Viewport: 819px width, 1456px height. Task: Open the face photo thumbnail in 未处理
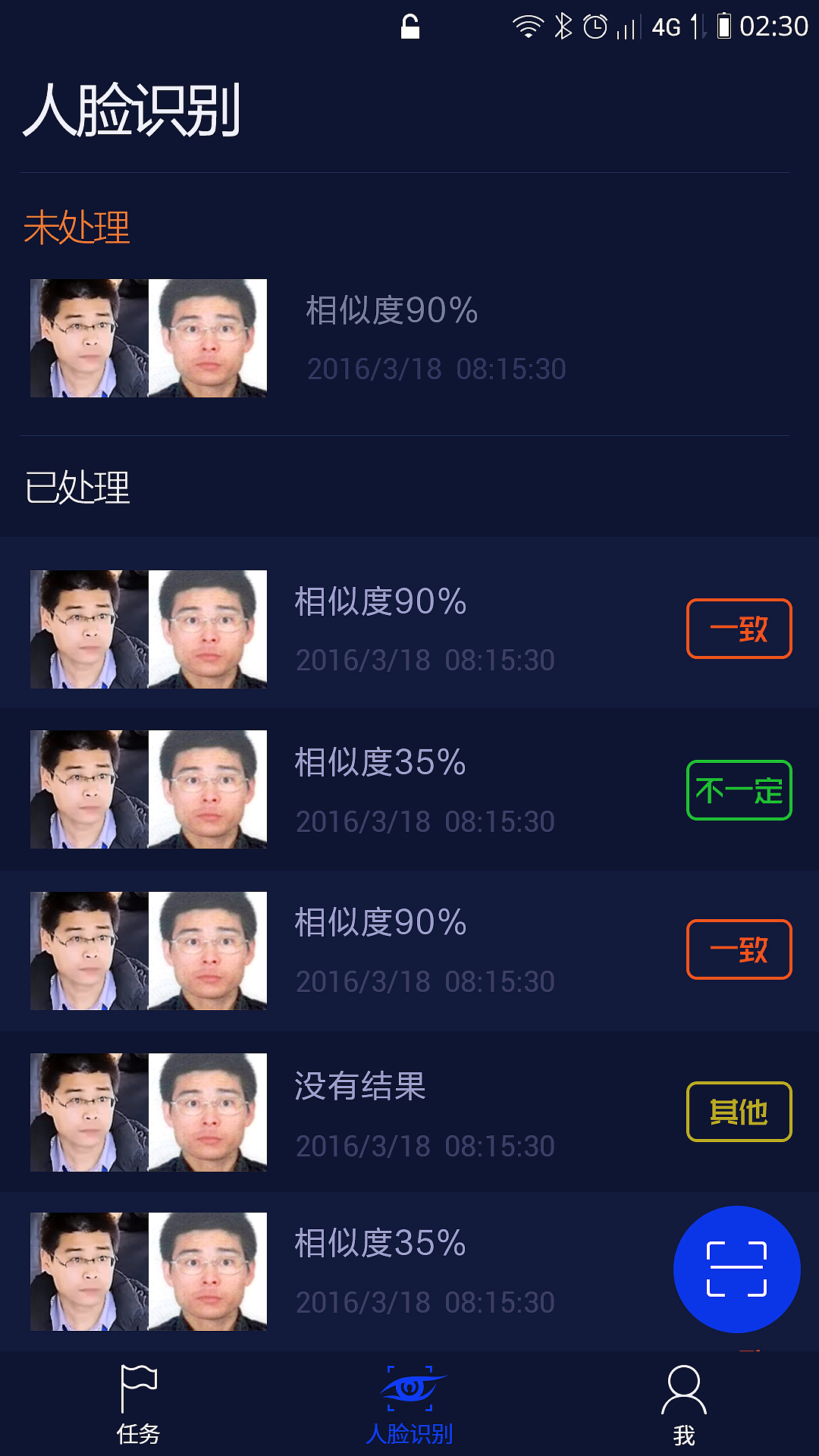pos(148,337)
